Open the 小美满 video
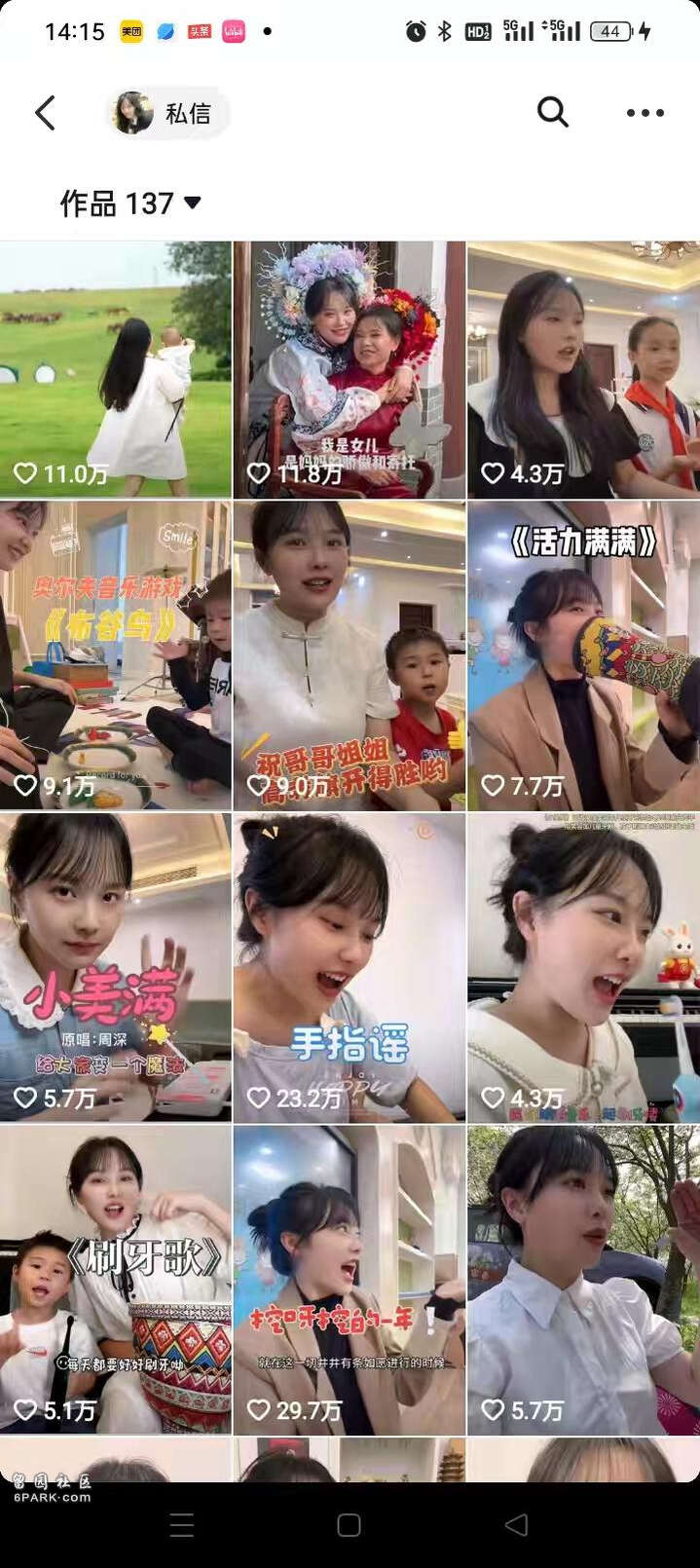 [115, 967]
